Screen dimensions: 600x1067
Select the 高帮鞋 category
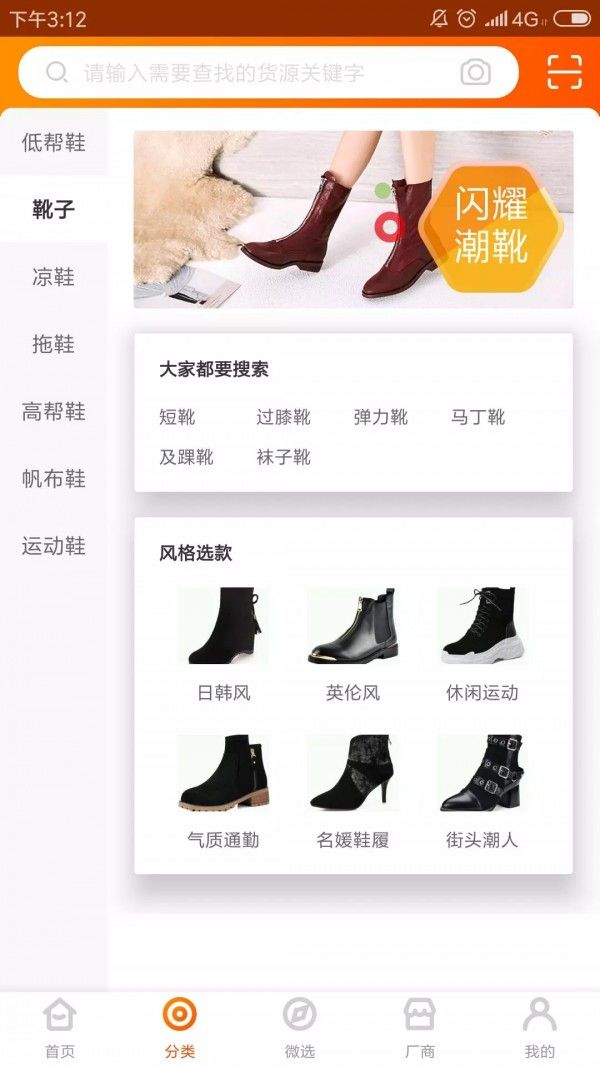(x=54, y=411)
